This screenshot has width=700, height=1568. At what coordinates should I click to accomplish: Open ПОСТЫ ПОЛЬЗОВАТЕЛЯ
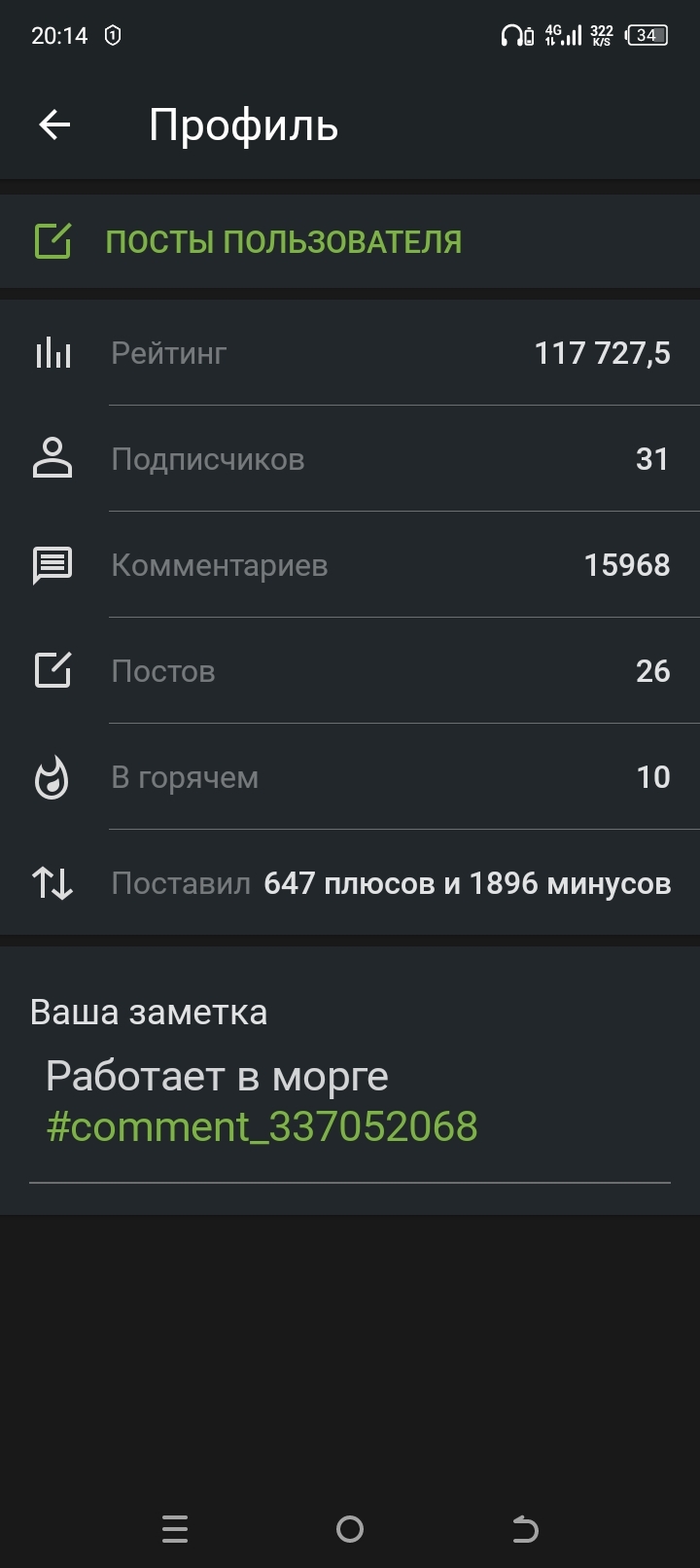click(282, 241)
